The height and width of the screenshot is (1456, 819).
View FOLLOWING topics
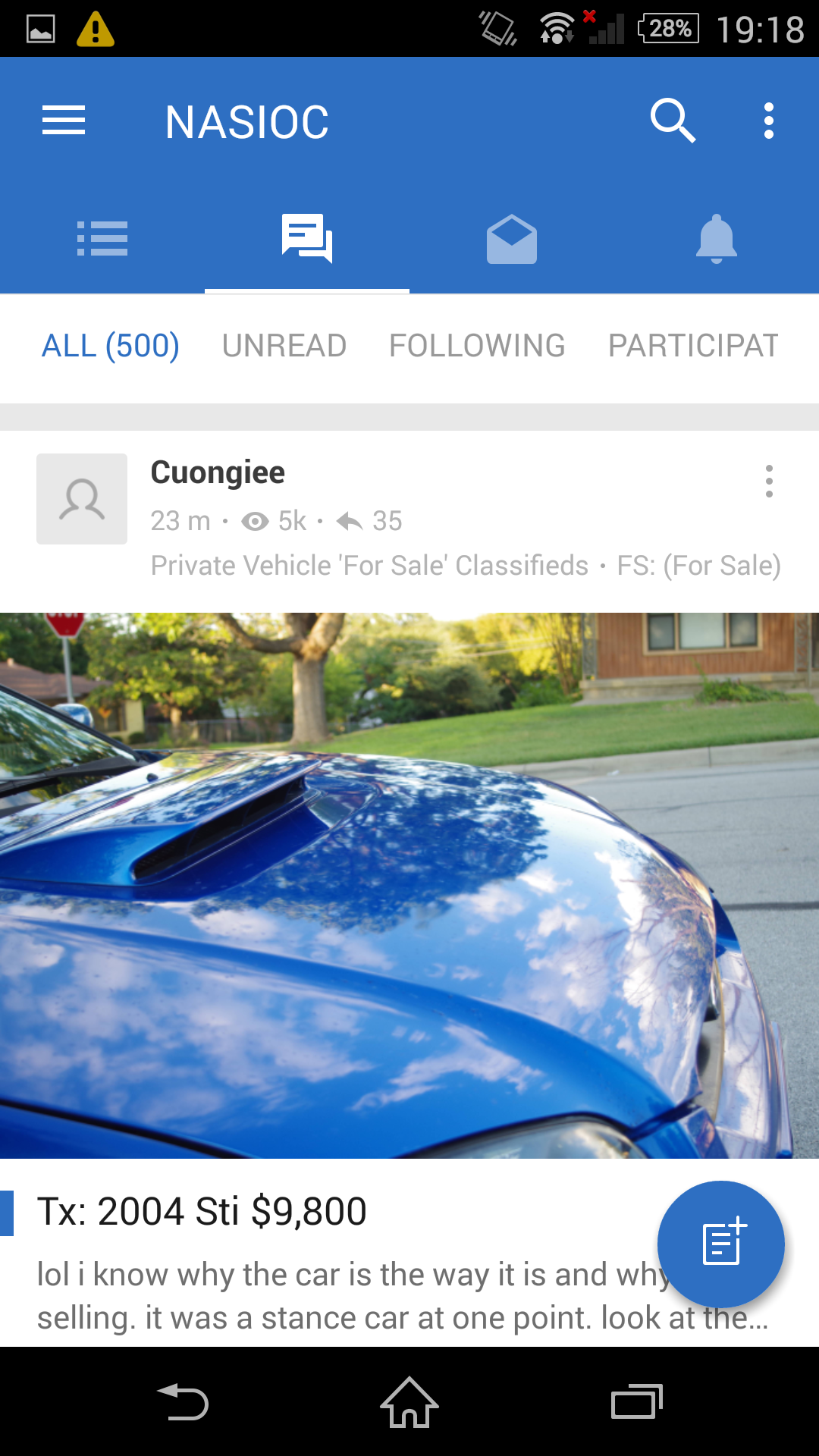477,347
